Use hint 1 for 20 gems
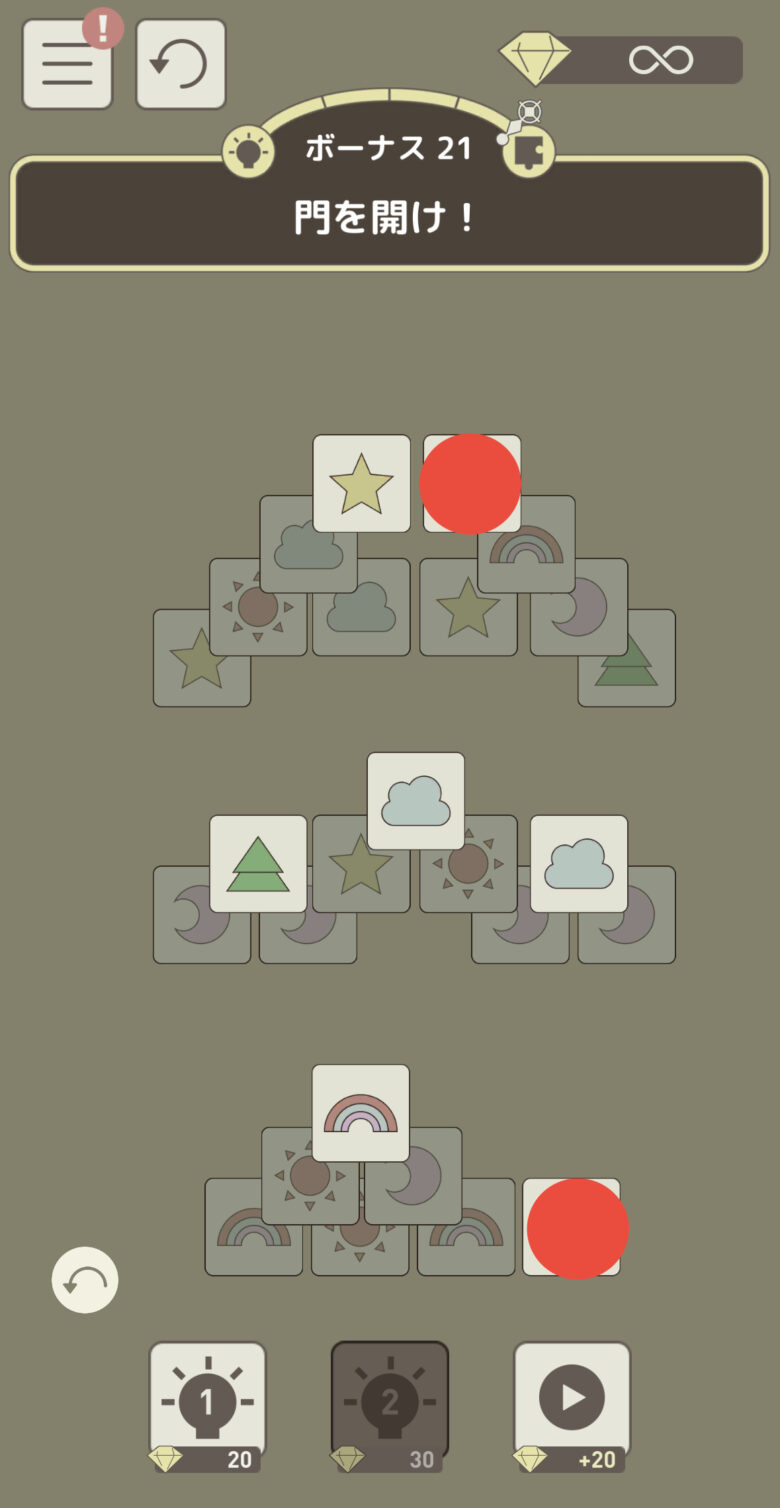This screenshot has height=1508, width=780. pos(208,1402)
